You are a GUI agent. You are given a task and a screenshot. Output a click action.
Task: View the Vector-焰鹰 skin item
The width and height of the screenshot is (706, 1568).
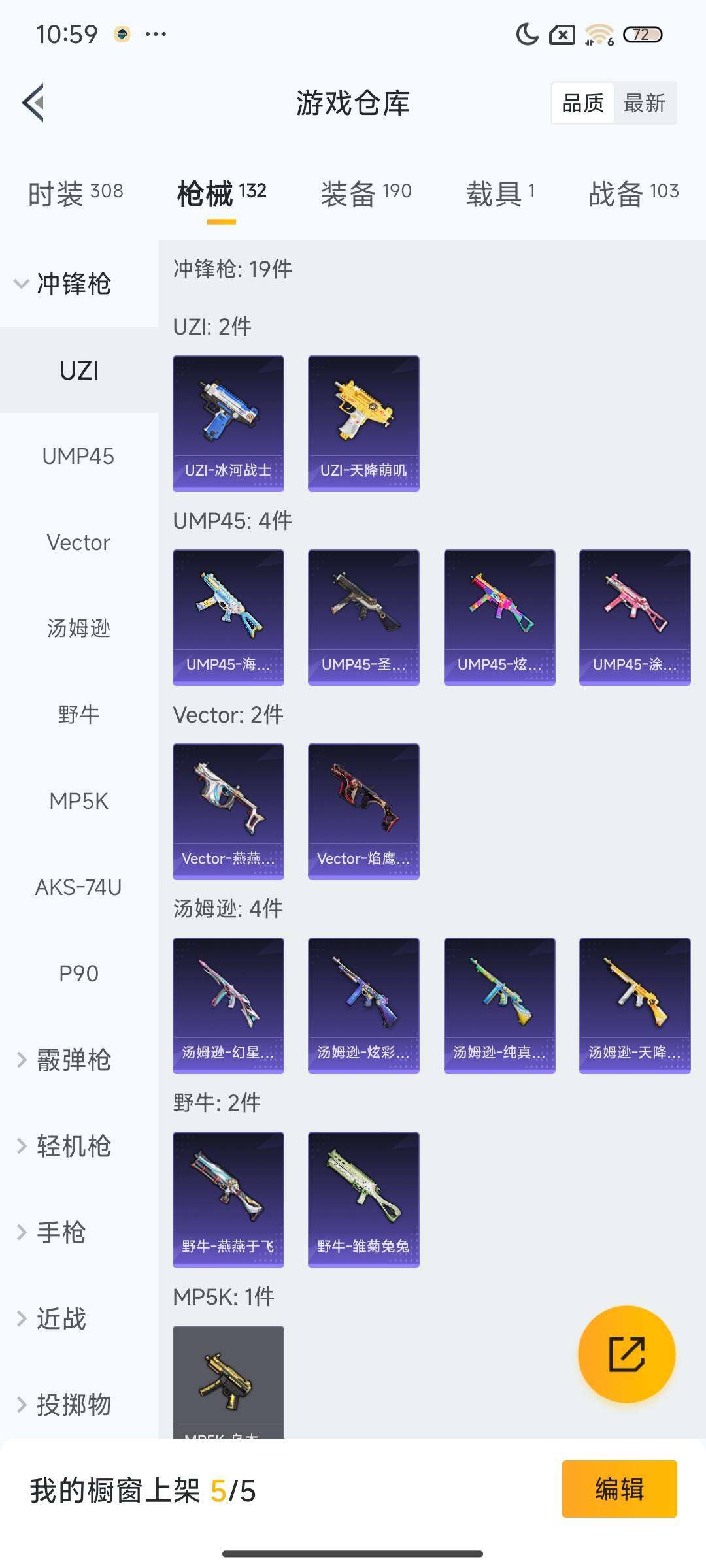(x=363, y=811)
